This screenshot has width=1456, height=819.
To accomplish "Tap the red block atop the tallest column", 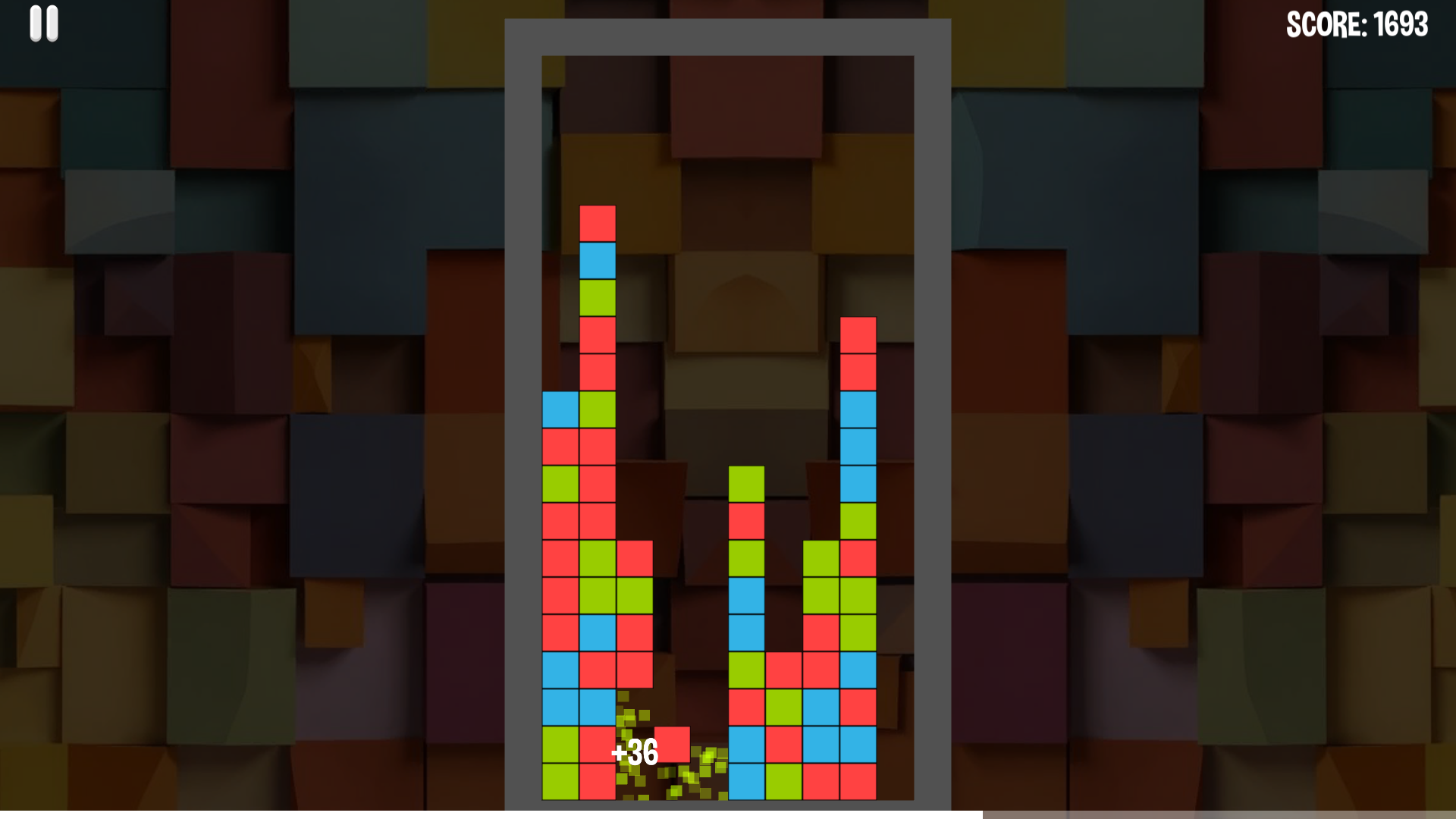I will click(598, 224).
